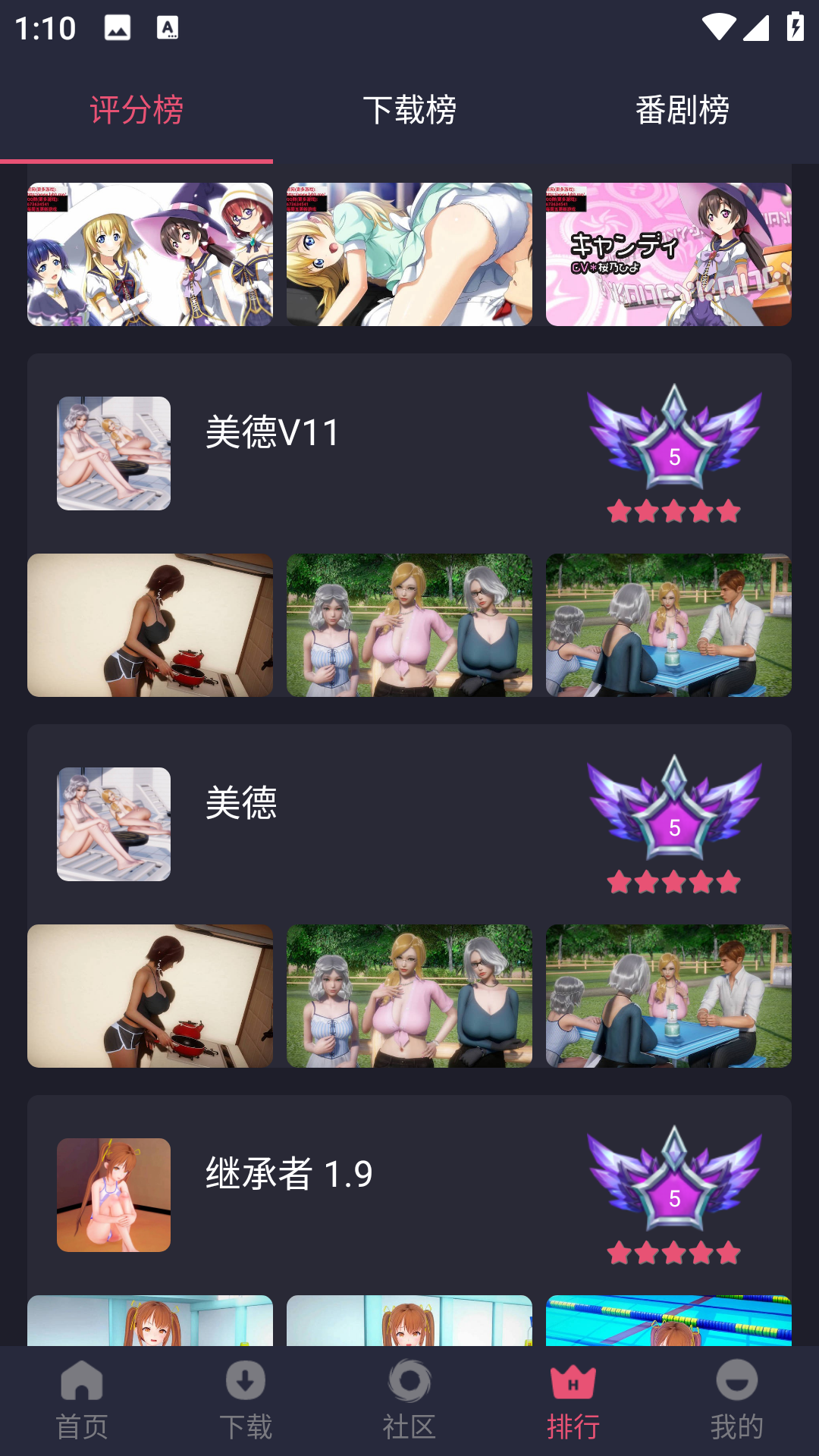Open the 继承者 1.9 entry

pos(288,1175)
